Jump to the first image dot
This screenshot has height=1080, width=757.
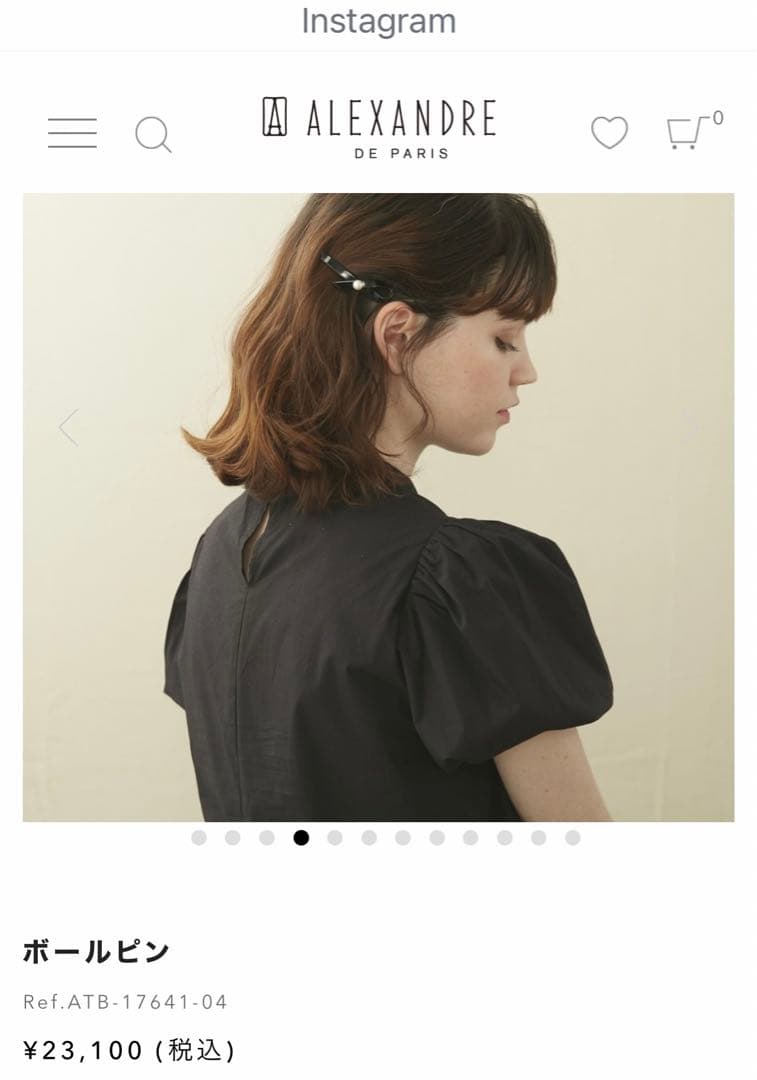pos(199,838)
